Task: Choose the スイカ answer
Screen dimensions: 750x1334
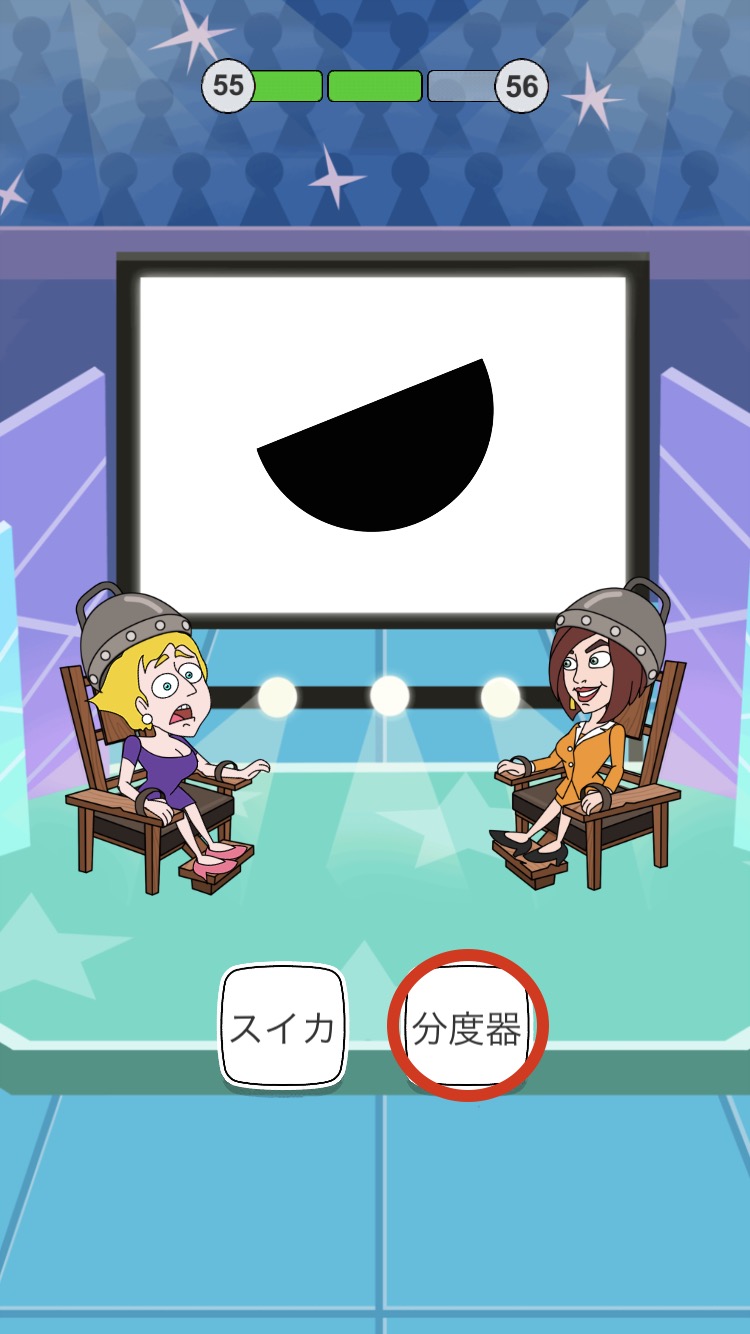Action: click(x=283, y=1027)
